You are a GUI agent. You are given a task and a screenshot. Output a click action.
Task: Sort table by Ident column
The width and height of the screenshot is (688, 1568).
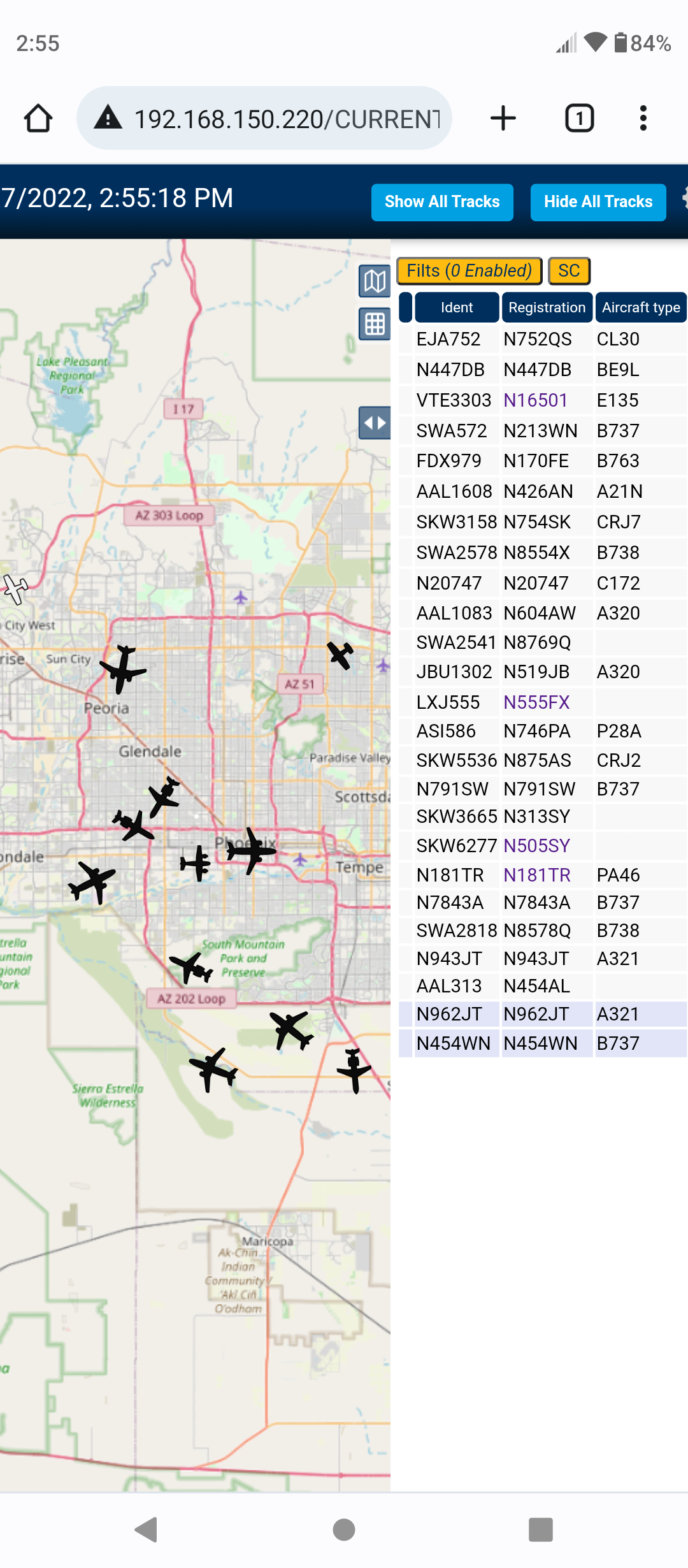coord(457,307)
